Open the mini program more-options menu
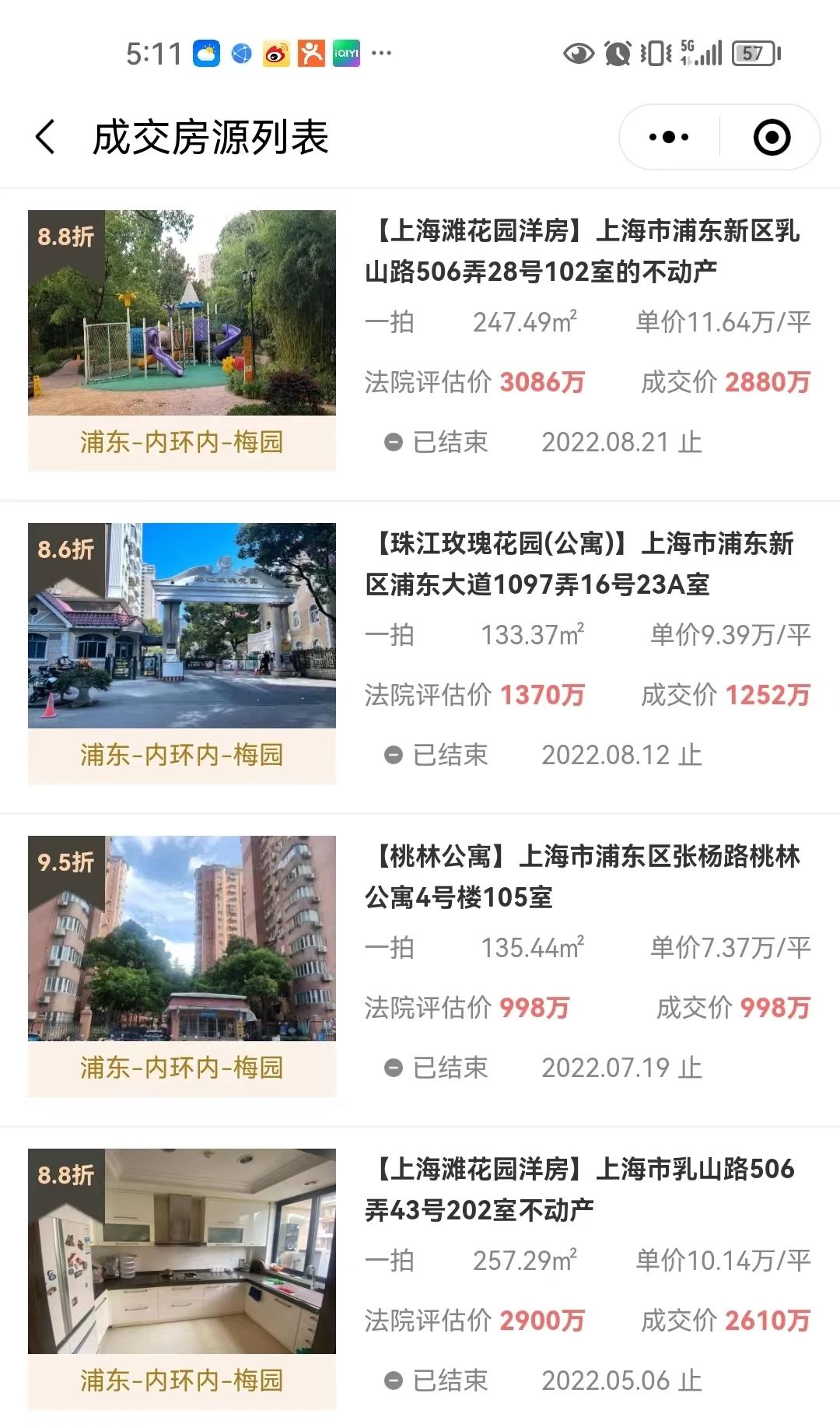This screenshot has height=1428, width=840. coord(668,138)
